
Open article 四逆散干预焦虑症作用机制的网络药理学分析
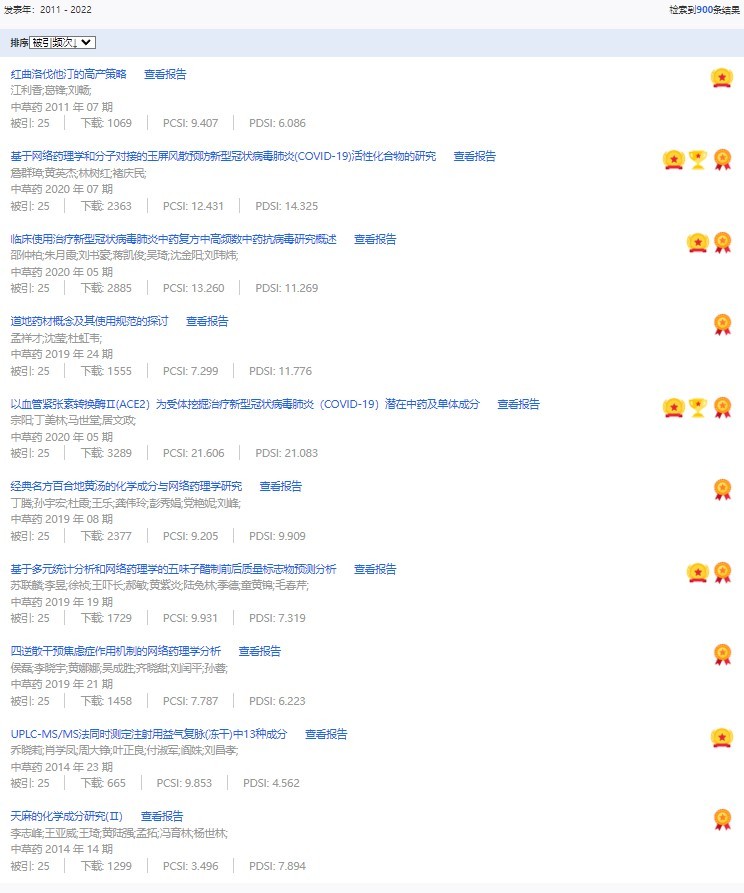point(115,651)
